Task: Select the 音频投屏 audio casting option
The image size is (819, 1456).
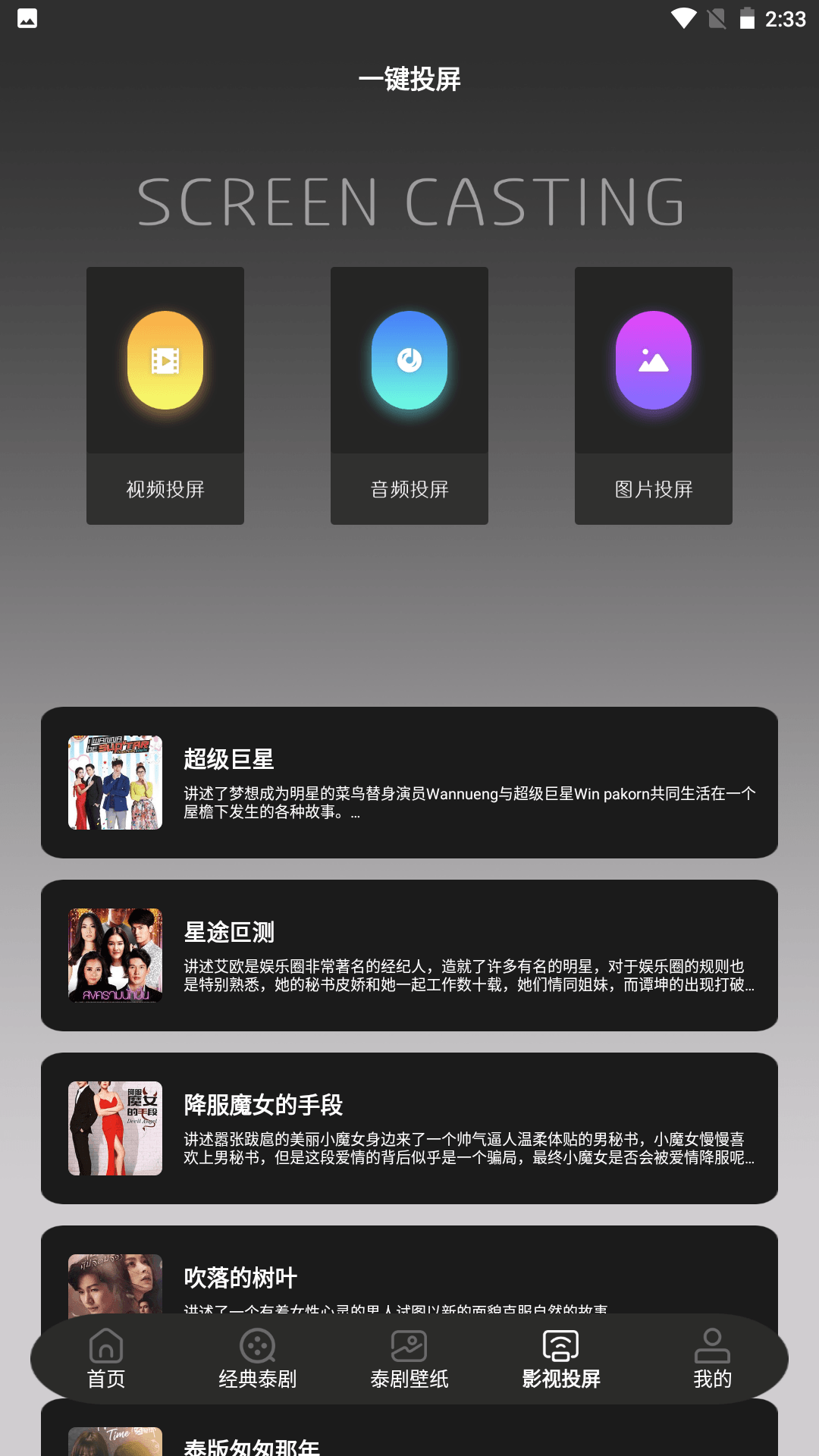Action: 409,395
